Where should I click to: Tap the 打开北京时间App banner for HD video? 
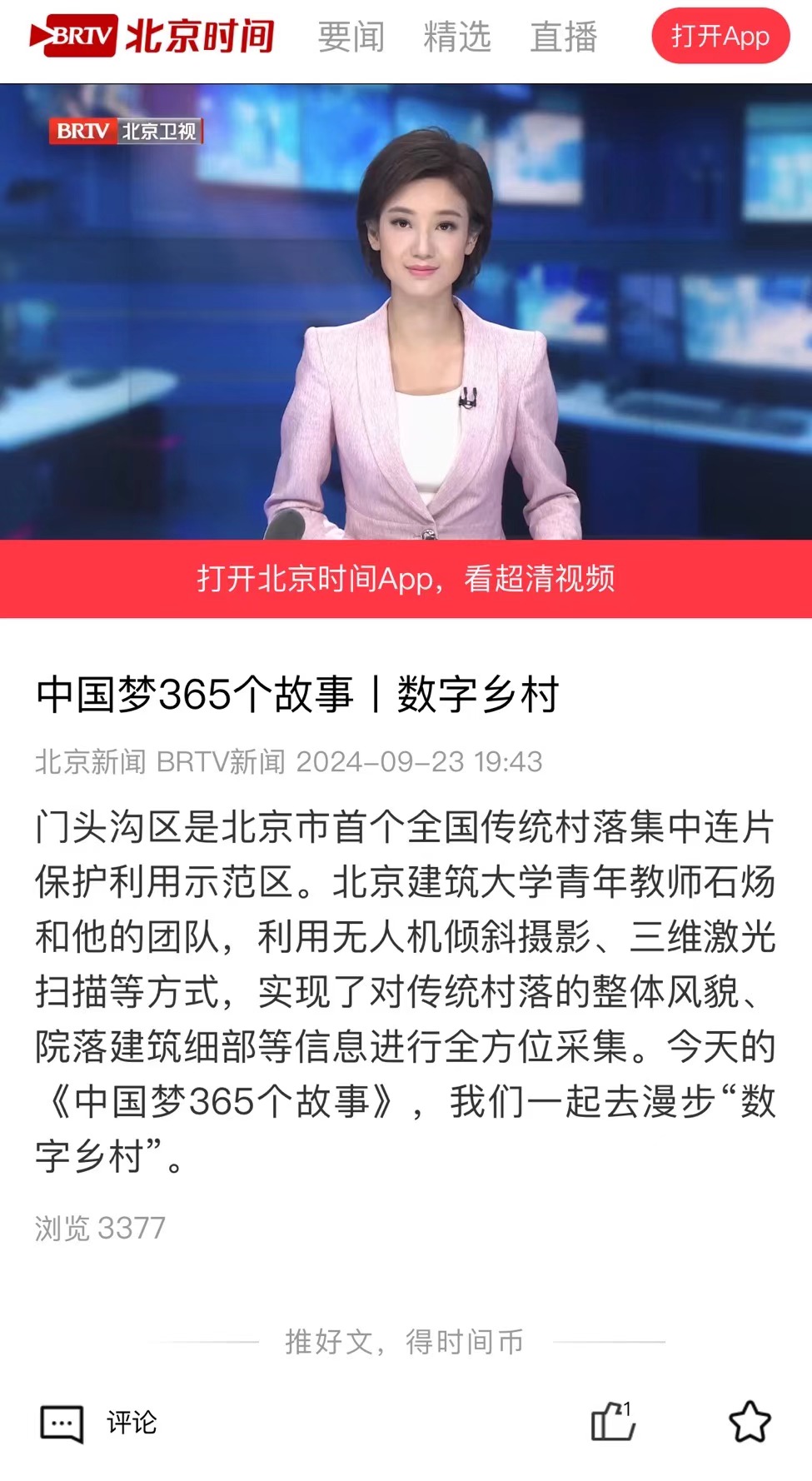pyautogui.click(x=406, y=579)
